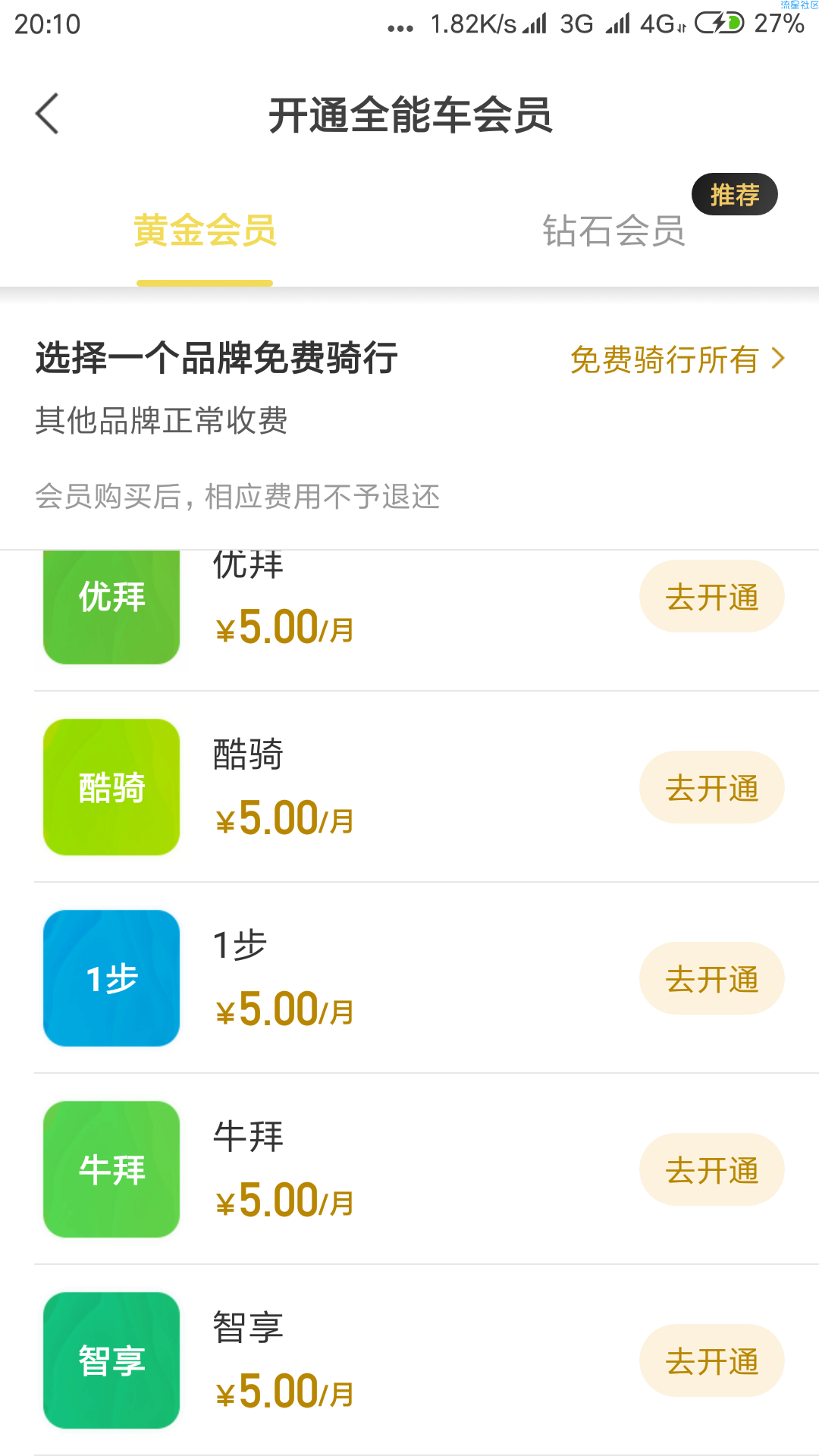The image size is (819, 1456).
Task: Tap 去开通 for the 智享 brand
Action: coord(712,1361)
